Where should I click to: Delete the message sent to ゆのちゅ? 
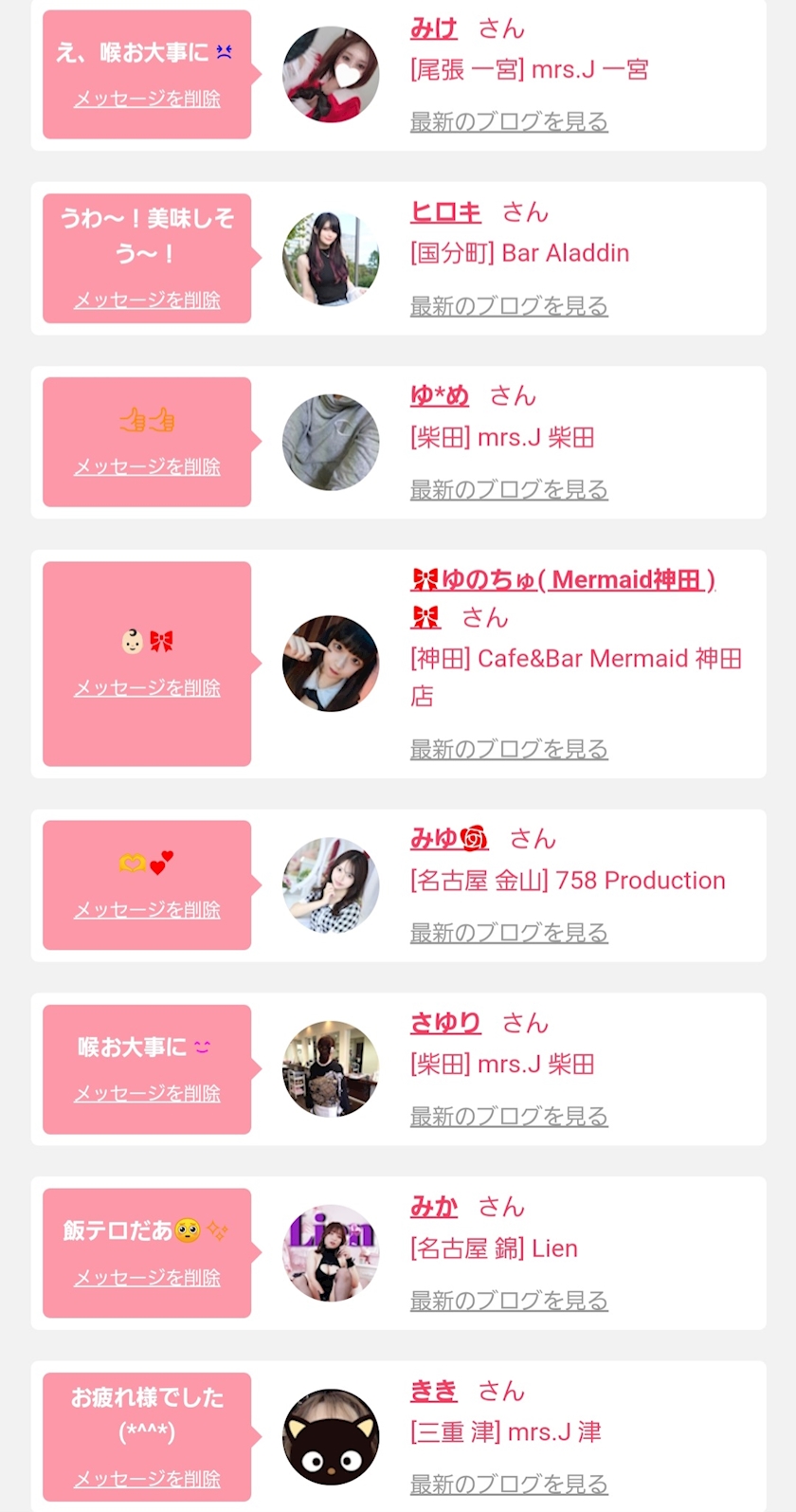point(147,688)
